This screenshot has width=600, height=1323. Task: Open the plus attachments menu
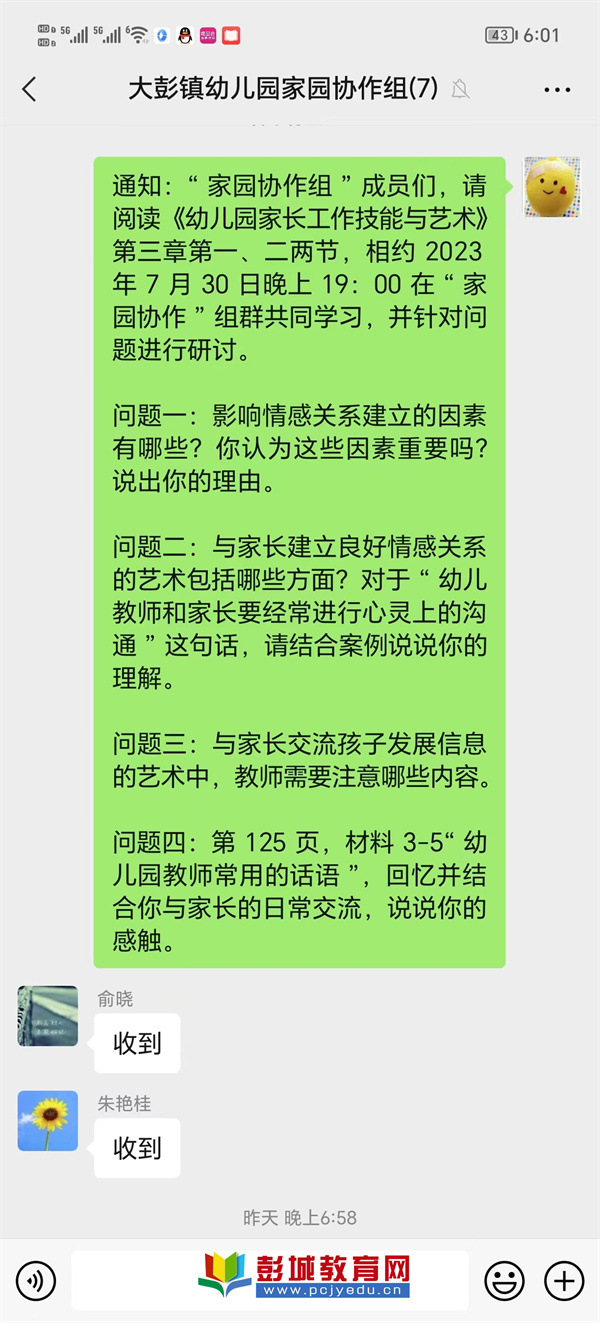click(x=563, y=1280)
